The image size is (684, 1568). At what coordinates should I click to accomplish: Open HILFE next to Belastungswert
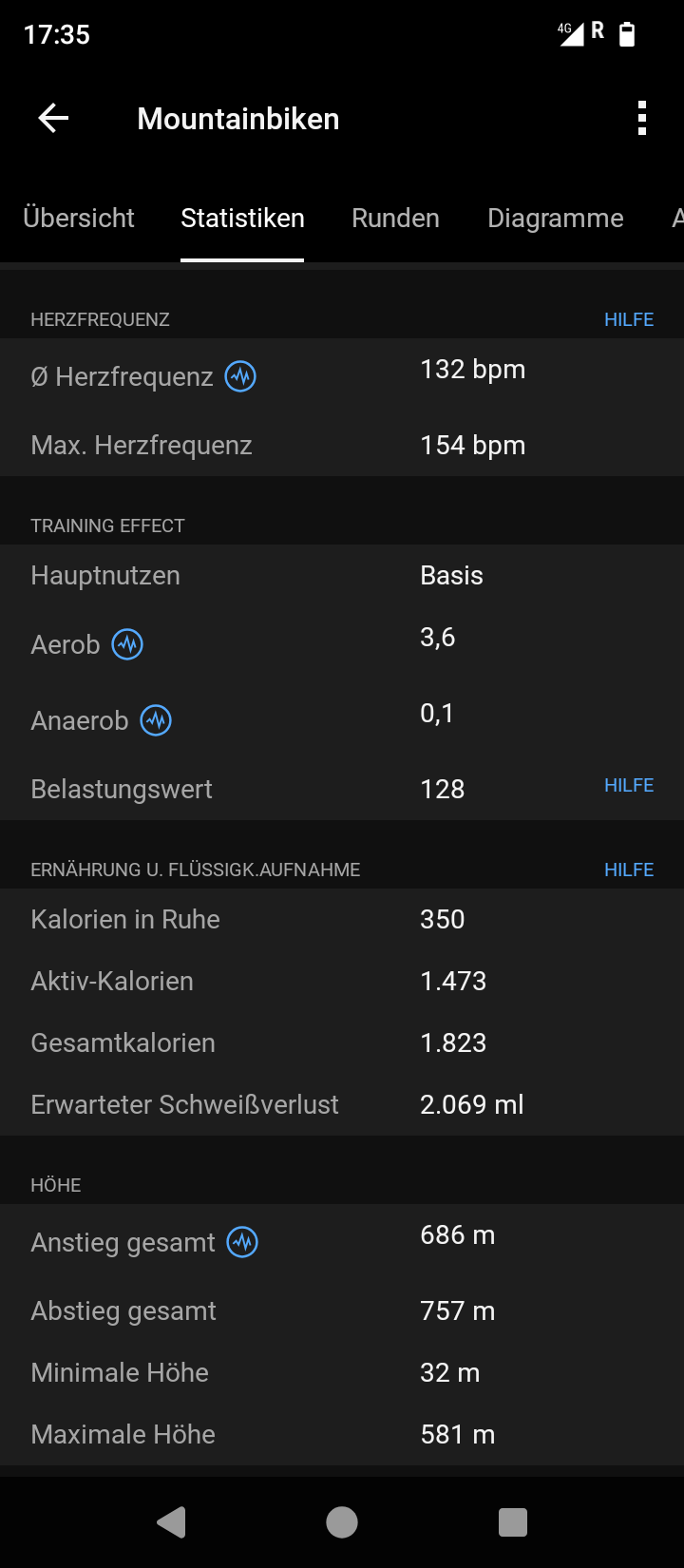point(629,785)
